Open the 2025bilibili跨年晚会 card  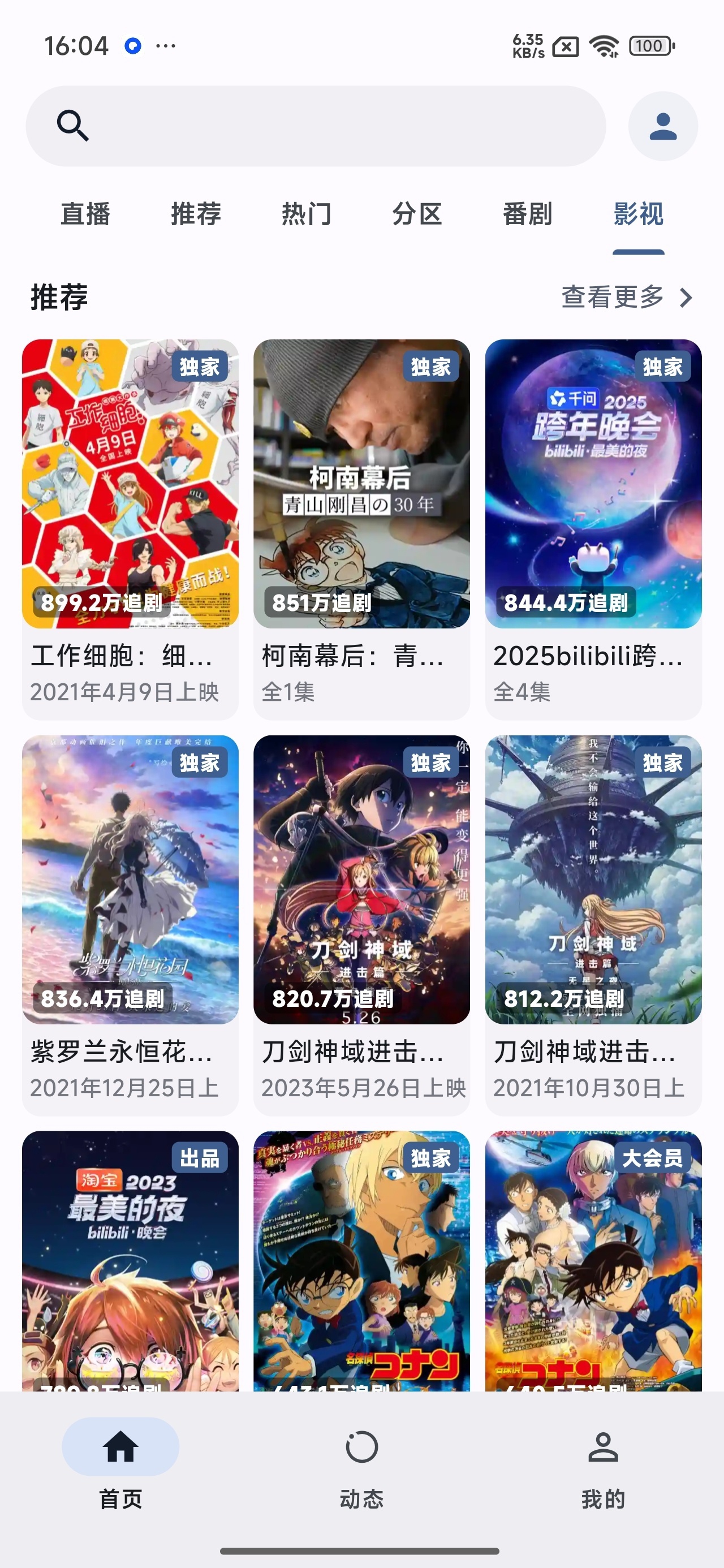coord(593,529)
